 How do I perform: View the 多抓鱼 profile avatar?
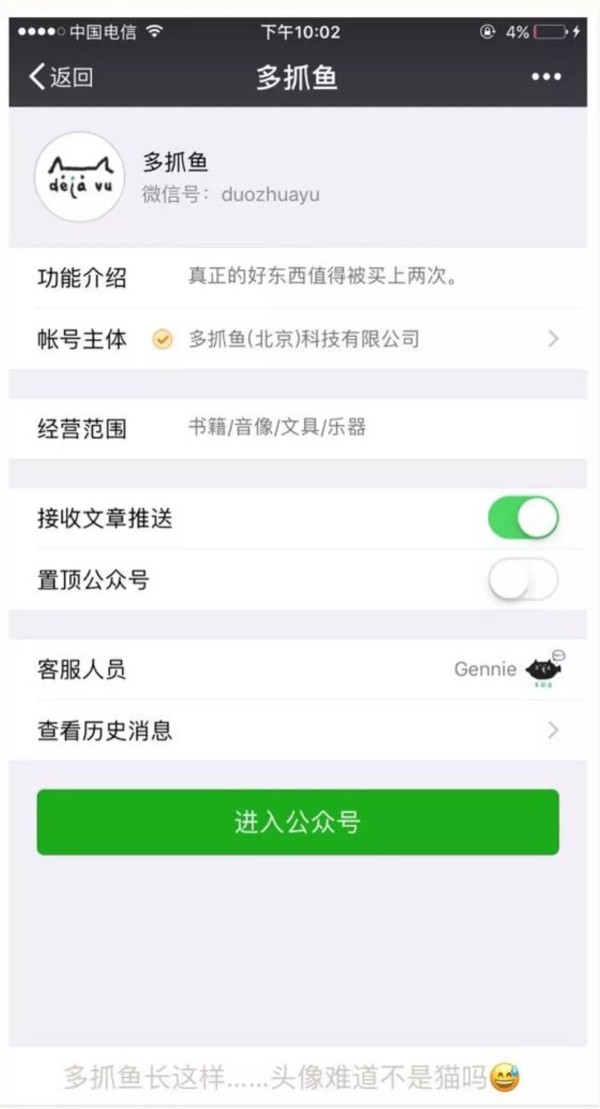click(x=79, y=176)
